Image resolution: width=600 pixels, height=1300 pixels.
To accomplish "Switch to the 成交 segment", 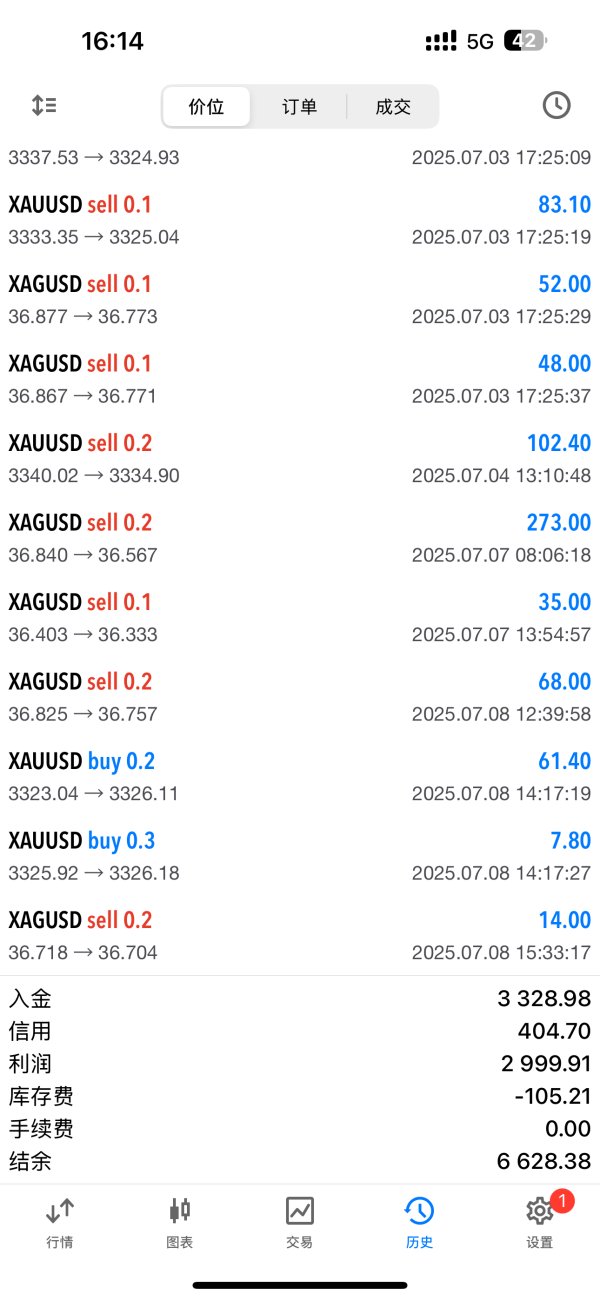I will point(393,107).
